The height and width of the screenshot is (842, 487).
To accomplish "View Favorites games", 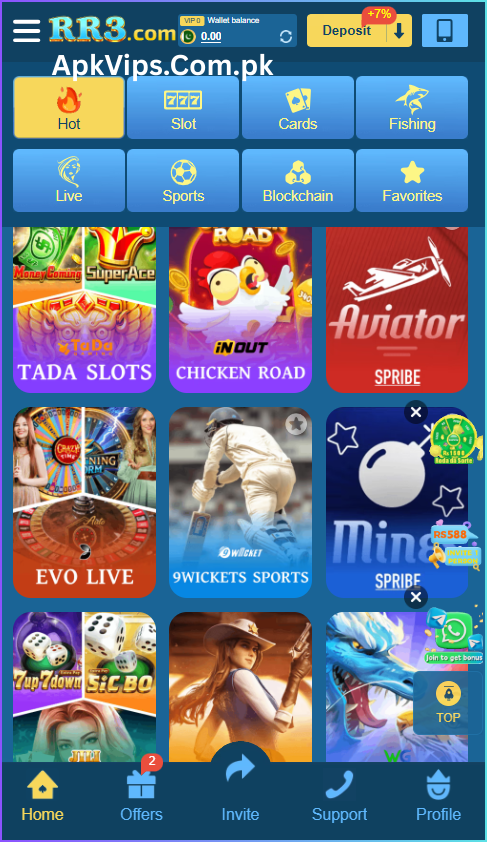I will tap(412, 180).
